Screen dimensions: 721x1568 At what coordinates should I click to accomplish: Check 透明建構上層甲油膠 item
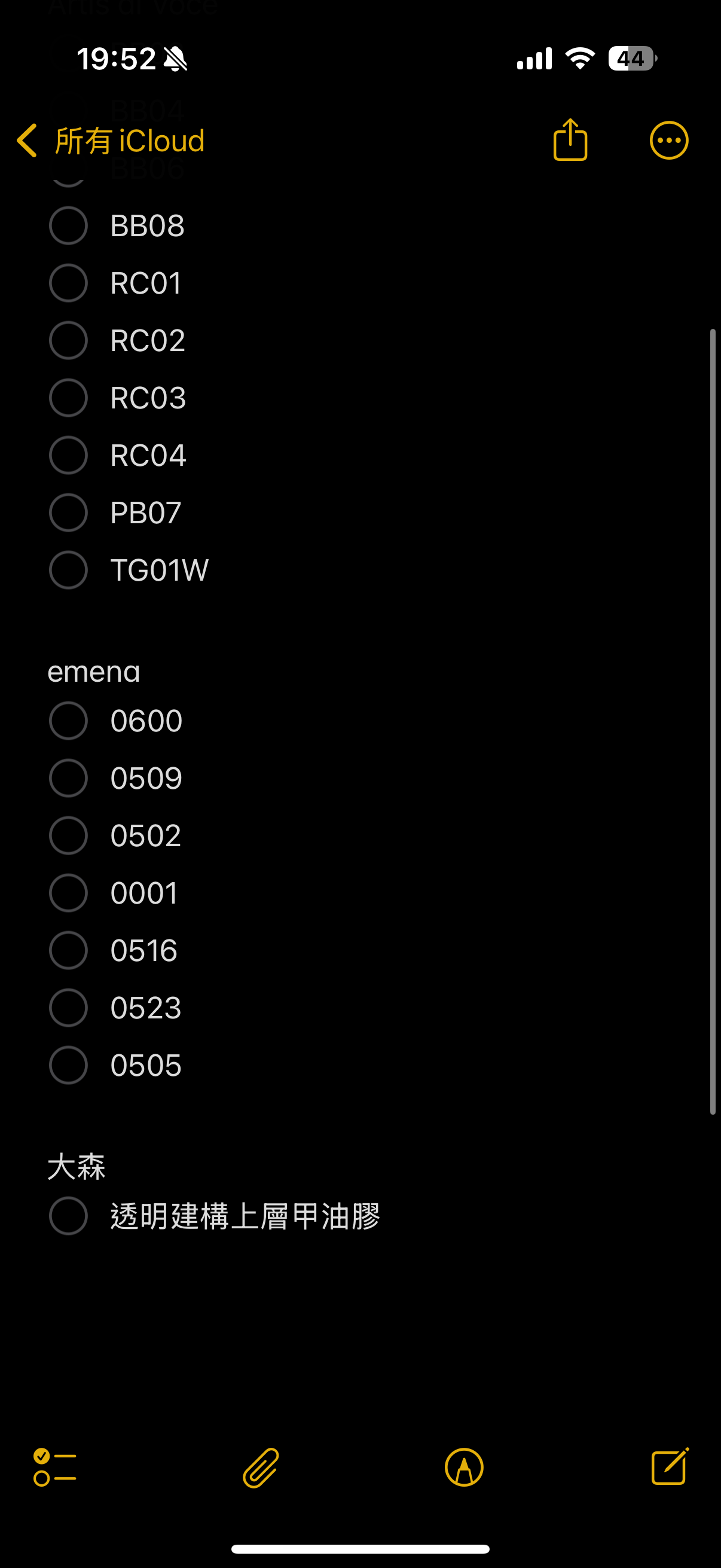tap(68, 1216)
